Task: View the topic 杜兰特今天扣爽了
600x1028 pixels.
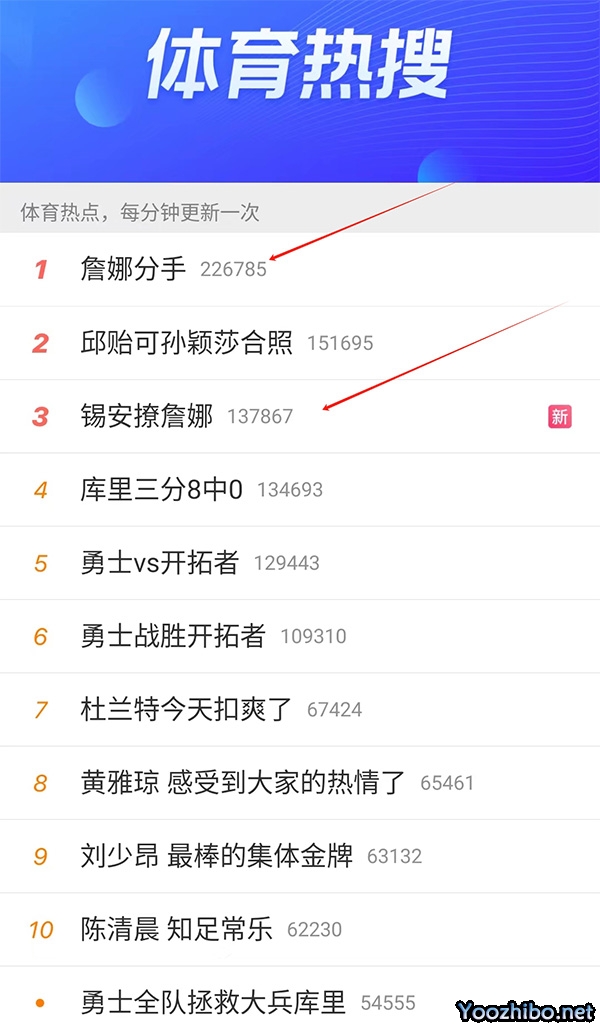Action: (x=187, y=710)
